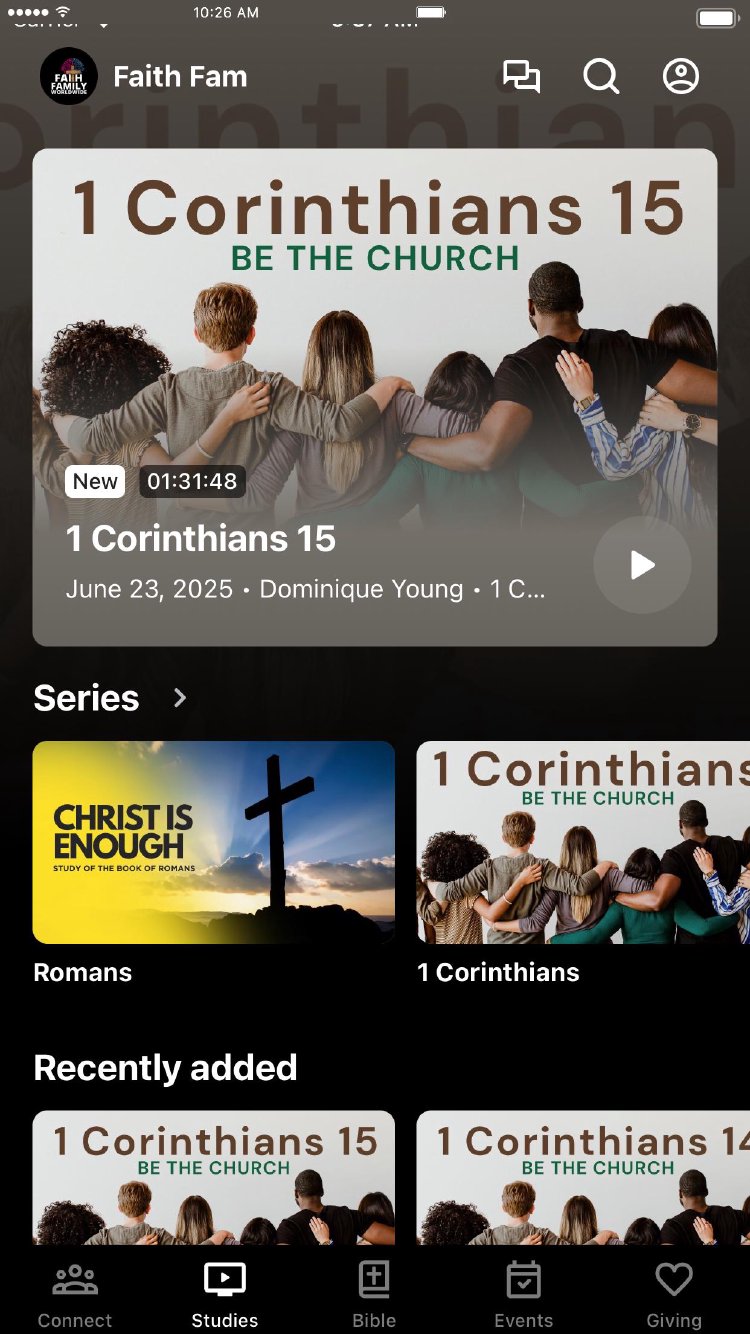Select the Studies tab
The image size is (750, 1334).
coord(225,1294)
